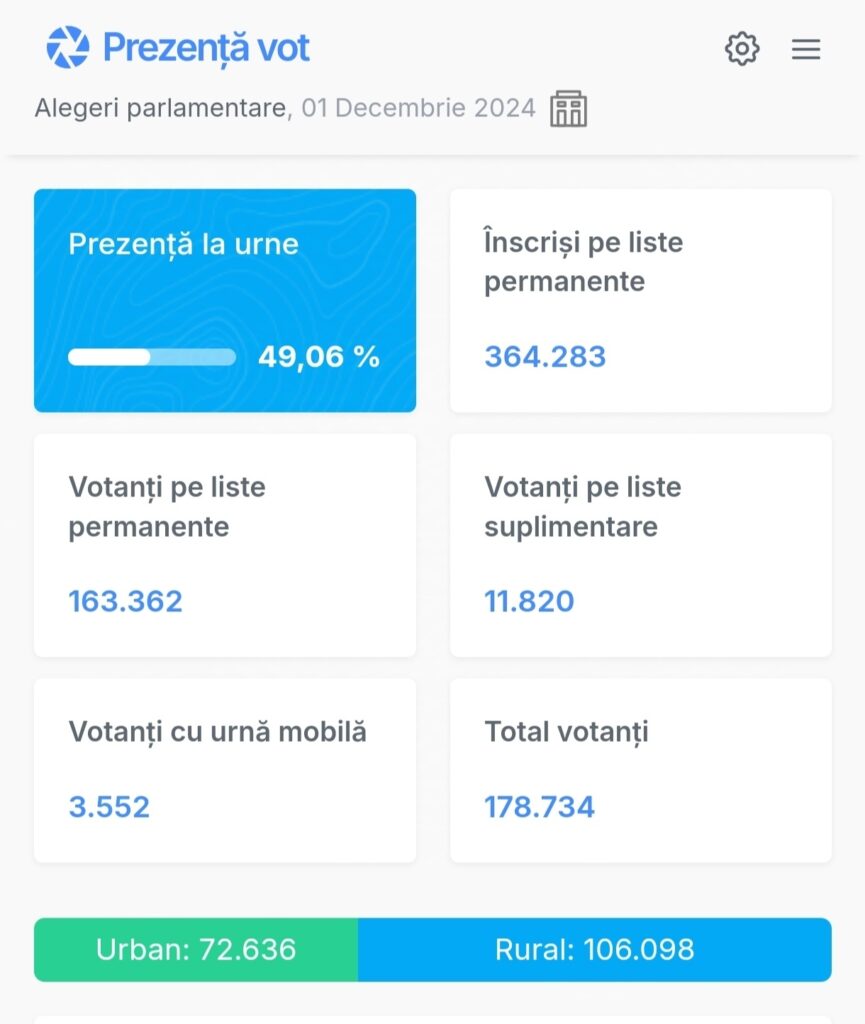865x1024 pixels.
Task: Click the Prezență vot title link
Action: 204,46
